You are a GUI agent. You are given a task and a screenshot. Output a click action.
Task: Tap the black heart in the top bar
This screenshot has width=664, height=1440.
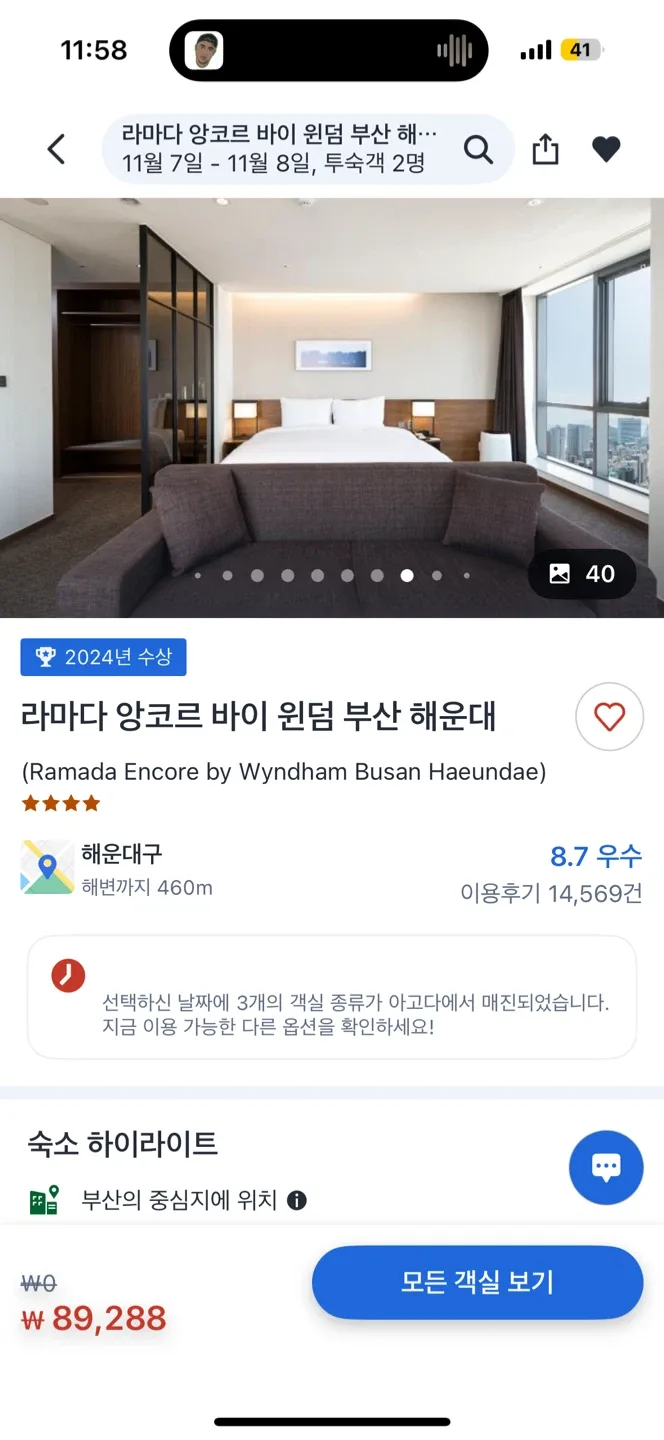click(x=606, y=150)
